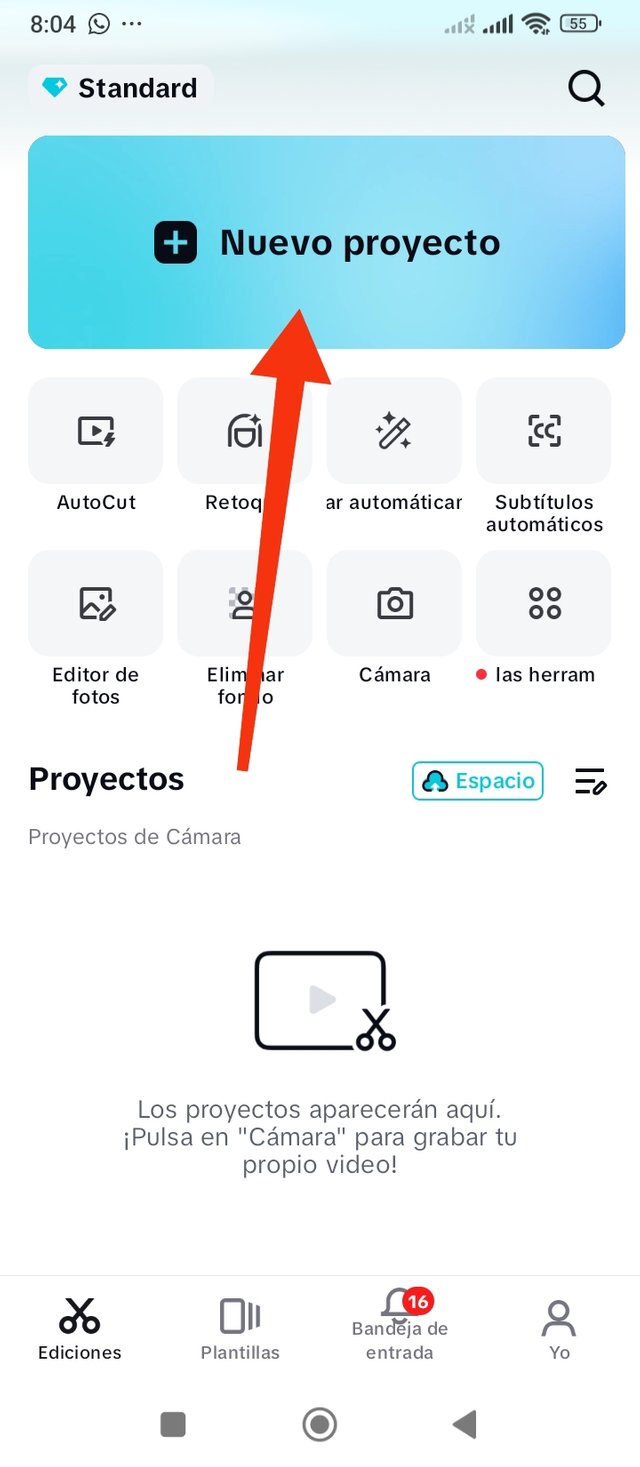The image size is (640, 1467).
Task: Start a Nuevo proyecto
Action: [x=326, y=243]
